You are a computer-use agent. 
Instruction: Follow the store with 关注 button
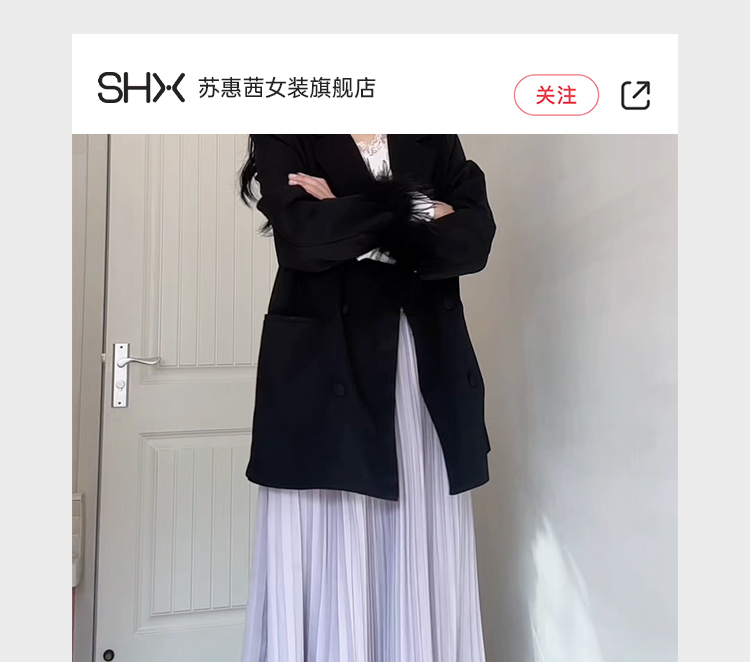[x=556, y=95]
